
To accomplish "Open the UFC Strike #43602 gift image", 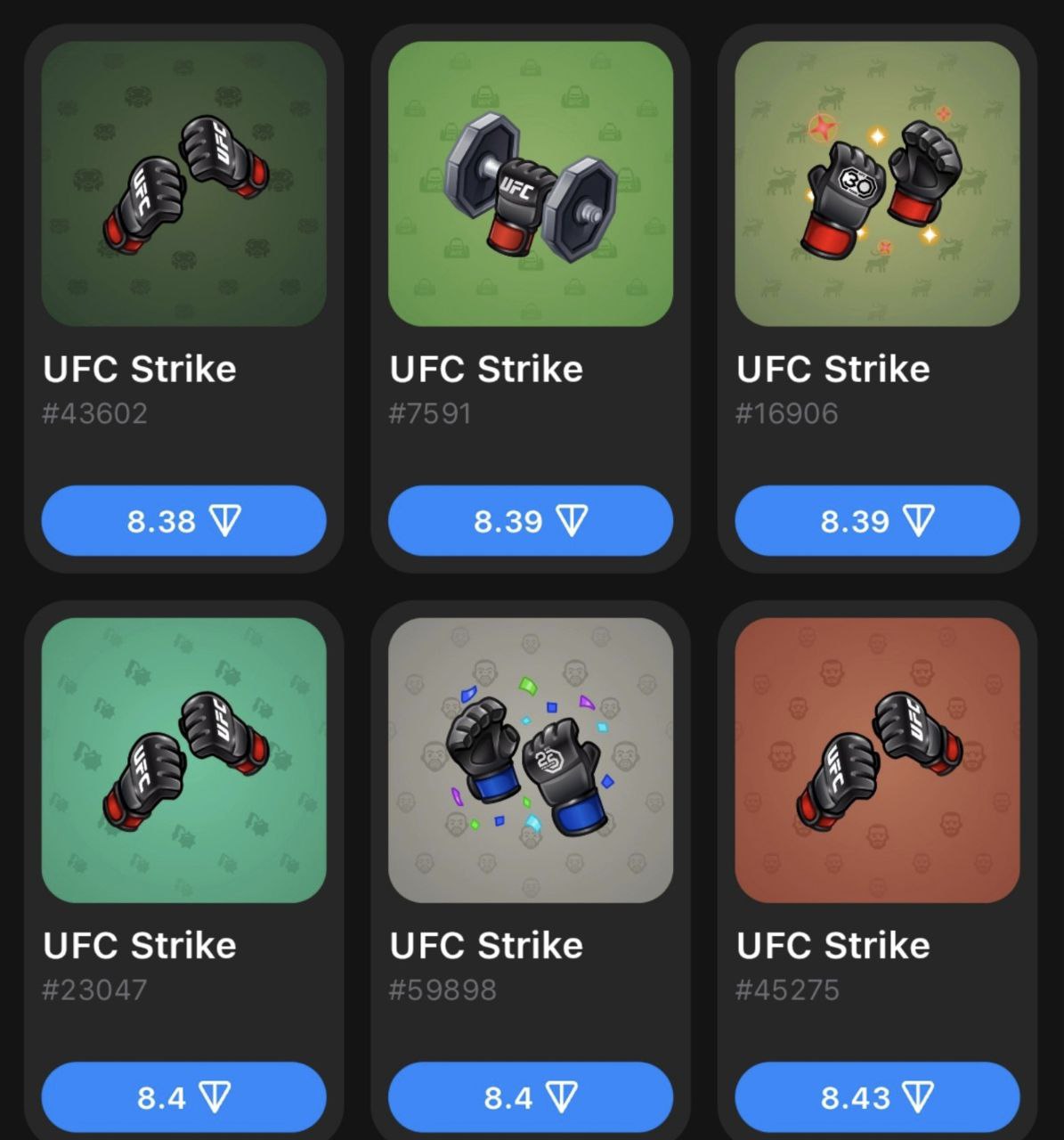I will tap(183, 183).
